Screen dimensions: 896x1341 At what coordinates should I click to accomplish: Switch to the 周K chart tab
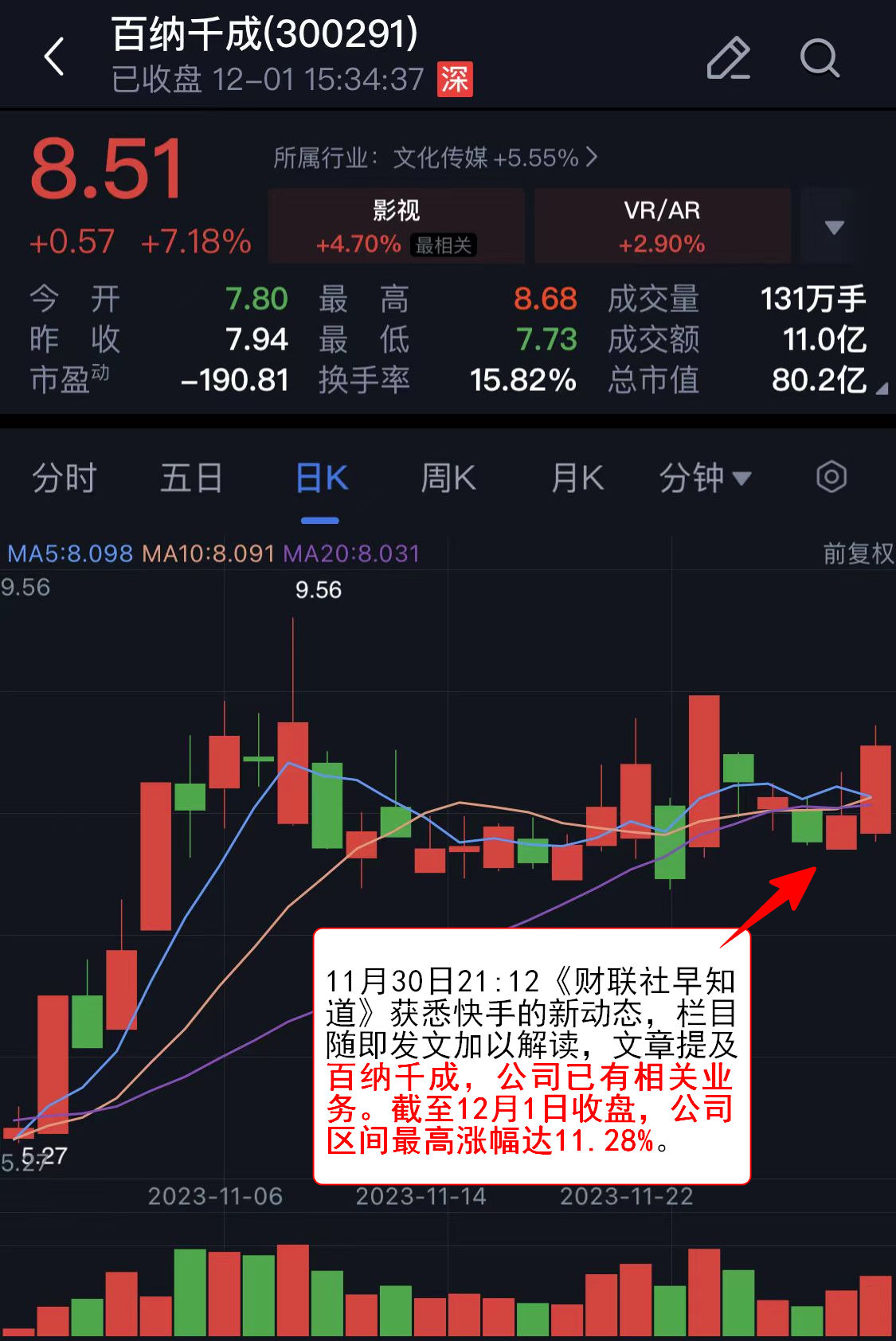pyautogui.click(x=448, y=479)
